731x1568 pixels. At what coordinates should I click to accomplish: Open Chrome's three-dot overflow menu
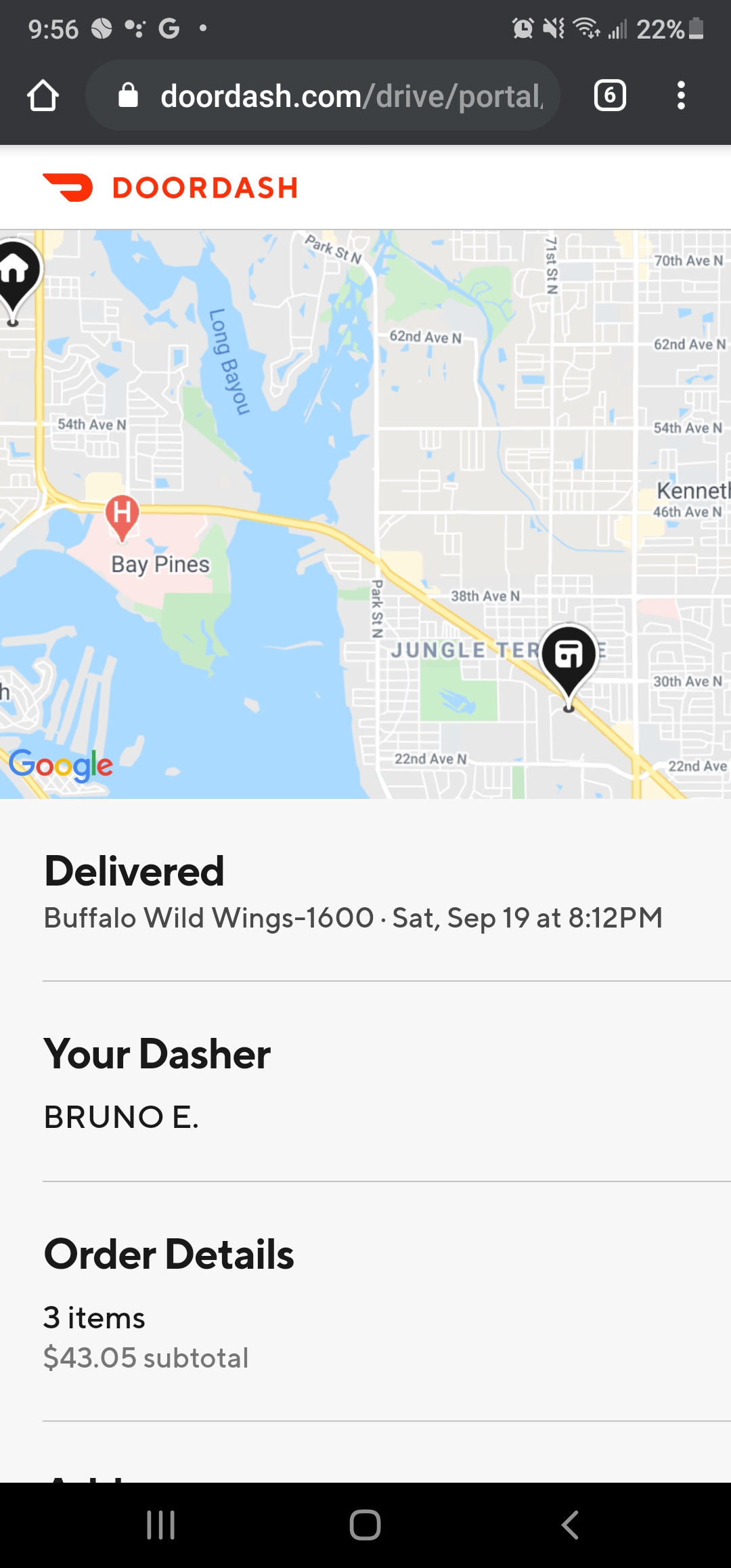[681, 95]
